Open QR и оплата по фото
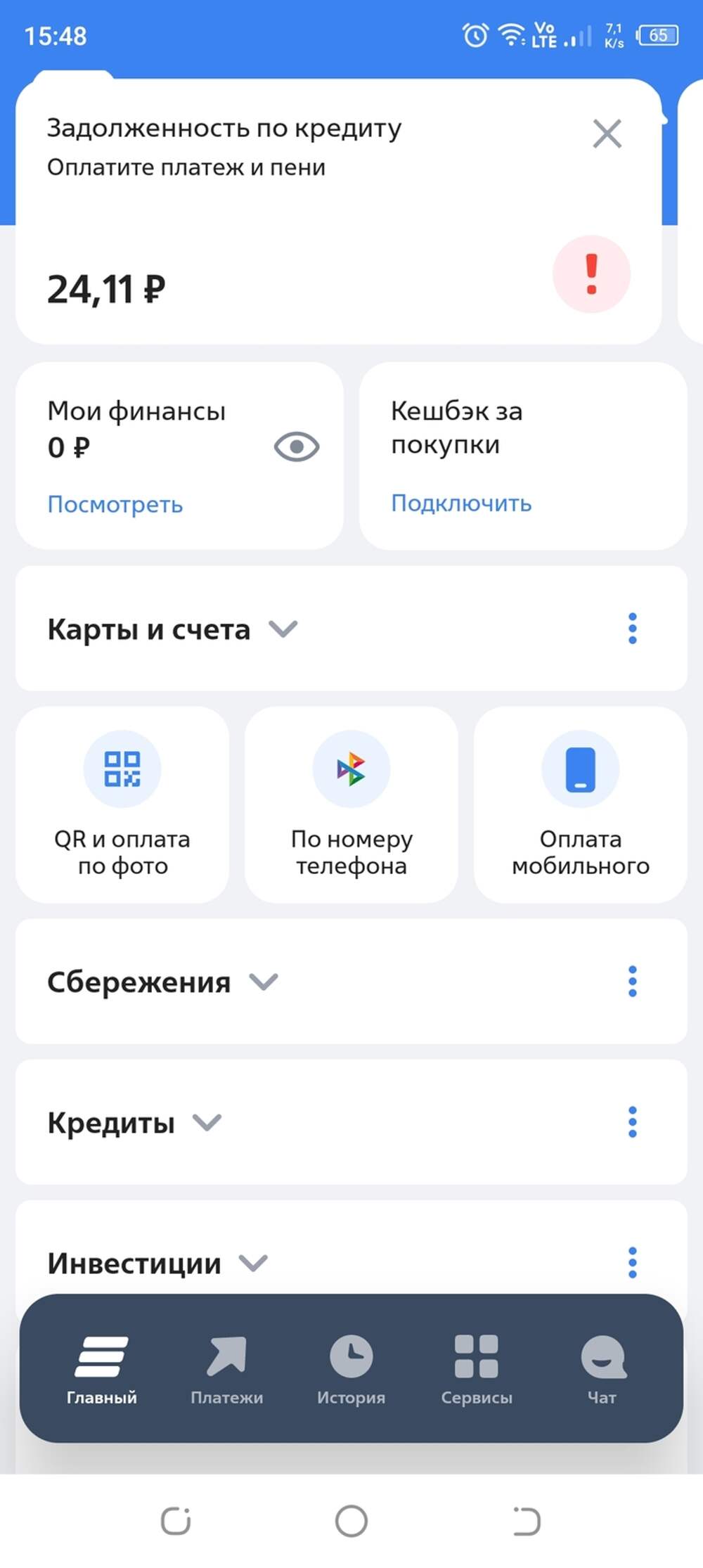The width and height of the screenshot is (703, 1568). (x=122, y=805)
